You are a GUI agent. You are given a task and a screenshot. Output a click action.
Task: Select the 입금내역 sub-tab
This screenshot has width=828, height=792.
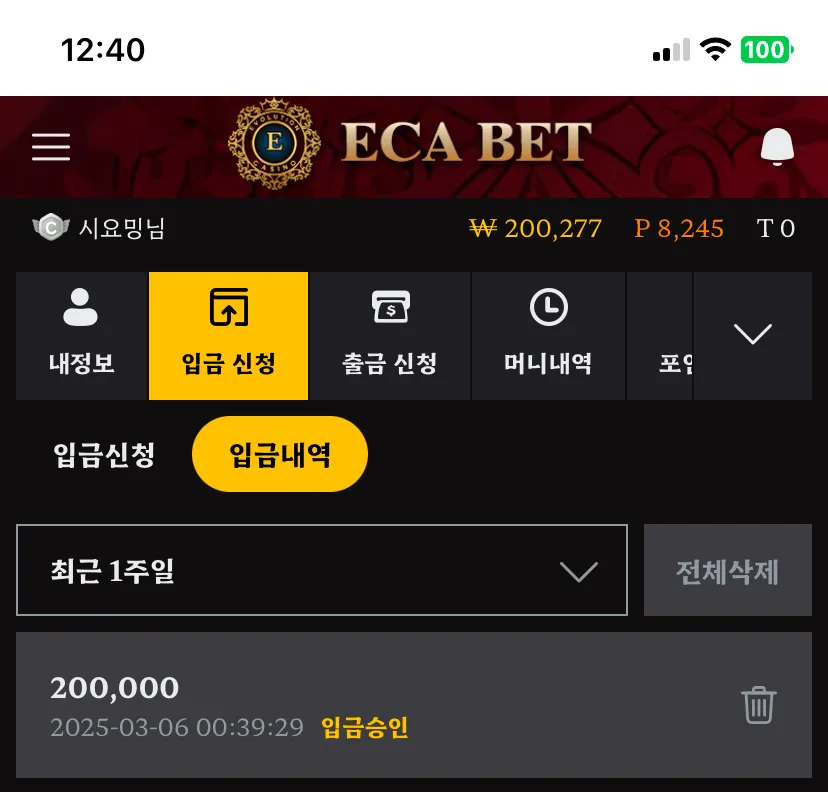tap(280, 454)
